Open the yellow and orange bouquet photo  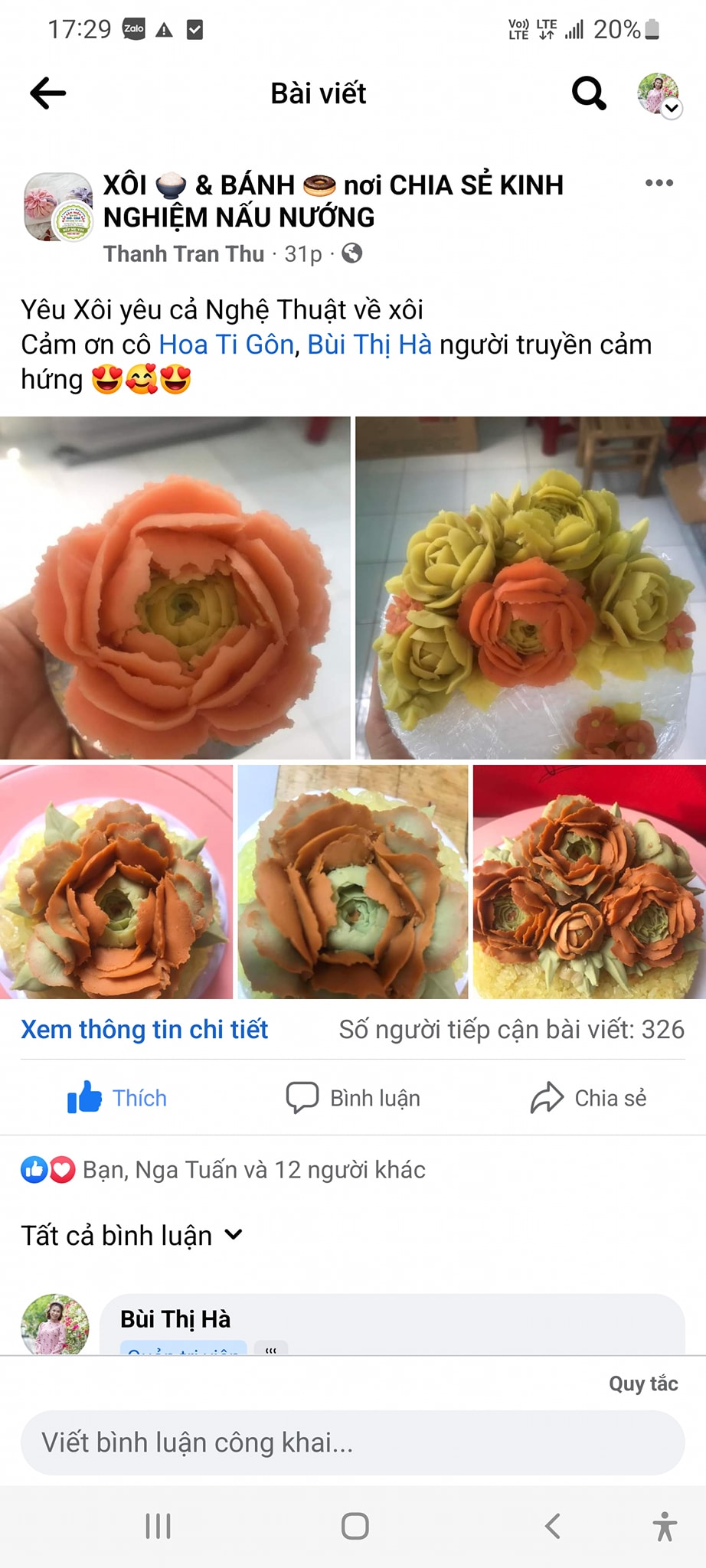click(531, 588)
